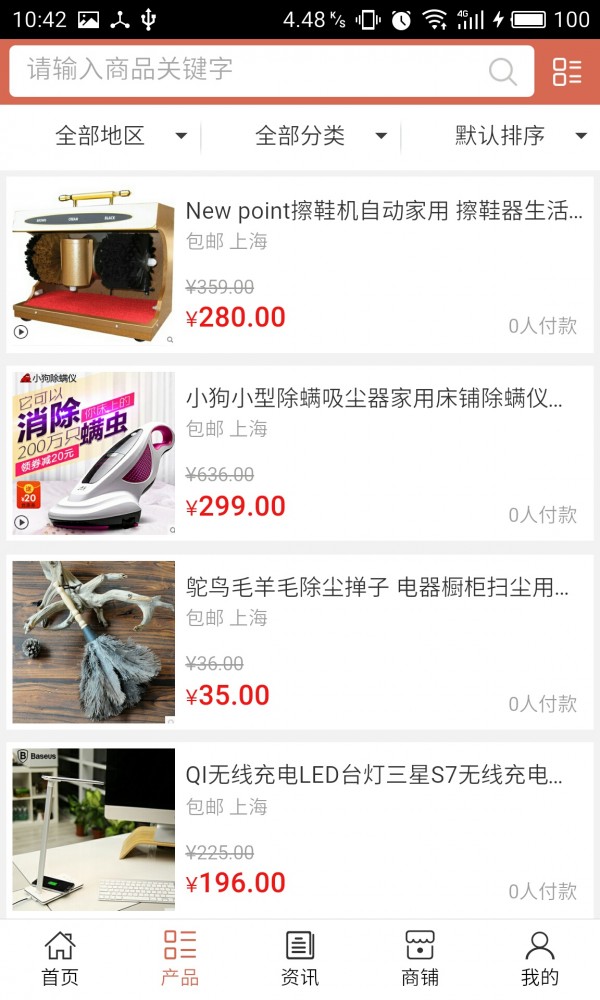Screen dimensions: 600x1000
Task: Expand the 全部地区 region filter
Action: pos(120,136)
